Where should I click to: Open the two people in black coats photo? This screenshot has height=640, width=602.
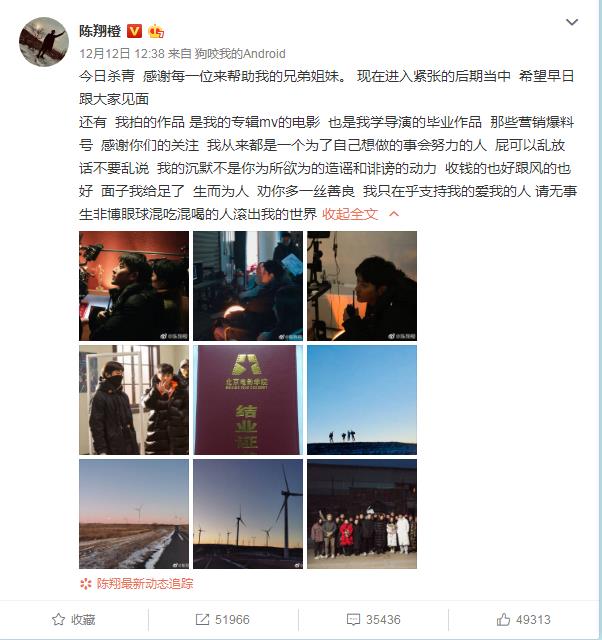click(x=134, y=399)
